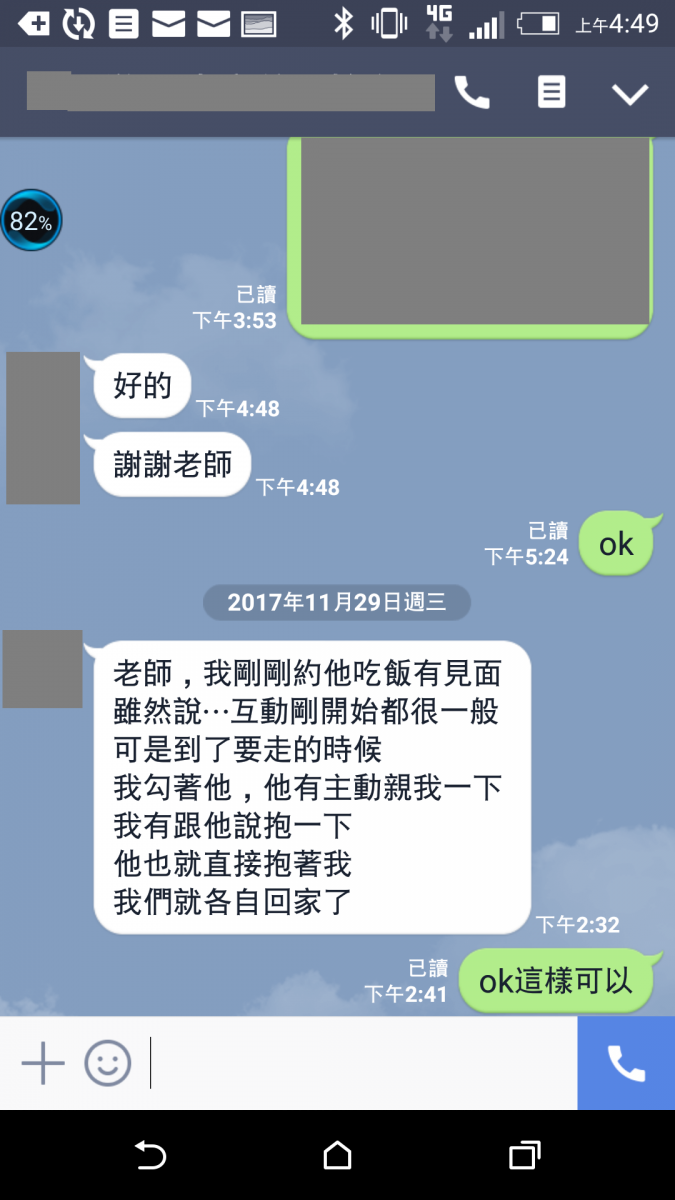Open the sent image at 下午3:53
The width and height of the screenshot is (675, 1200).
[x=475, y=232]
